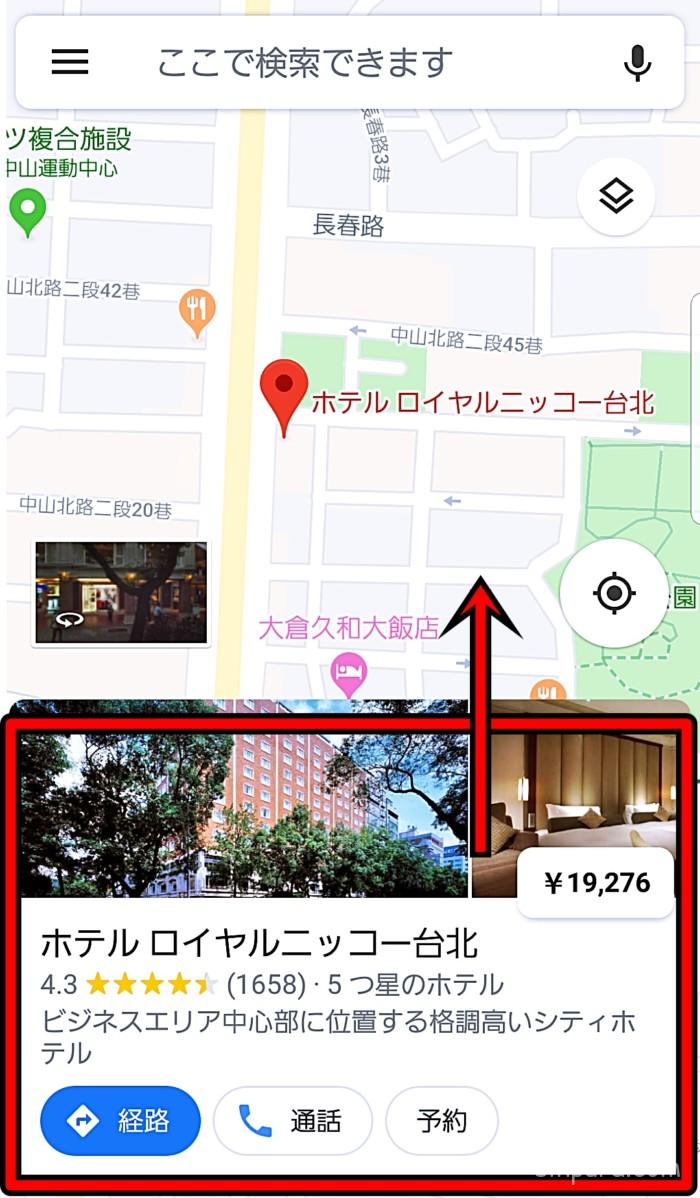Viewport: 700px width, 1198px height.
Task: Get directions with the 経路 button
Action: (x=120, y=1121)
